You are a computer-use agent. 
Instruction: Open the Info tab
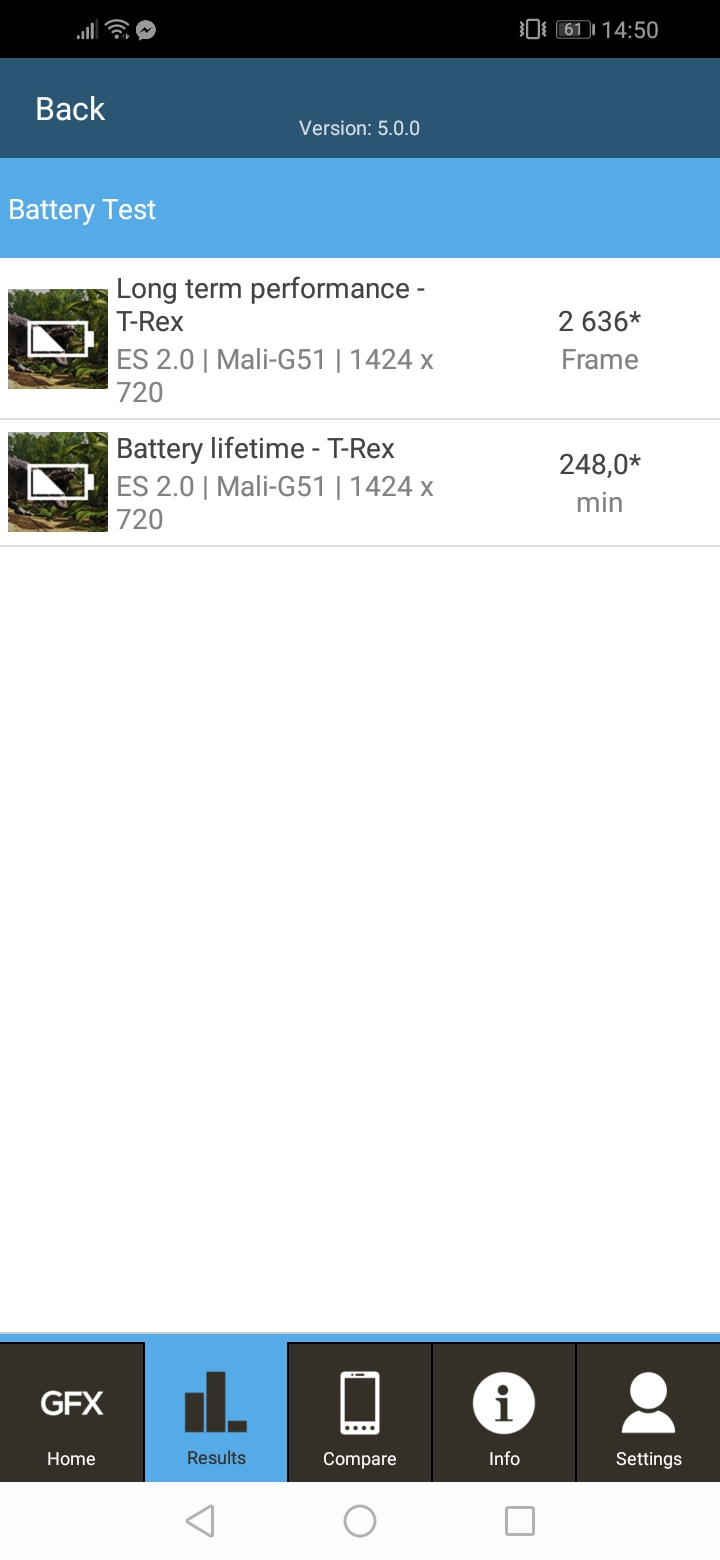coord(504,1412)
